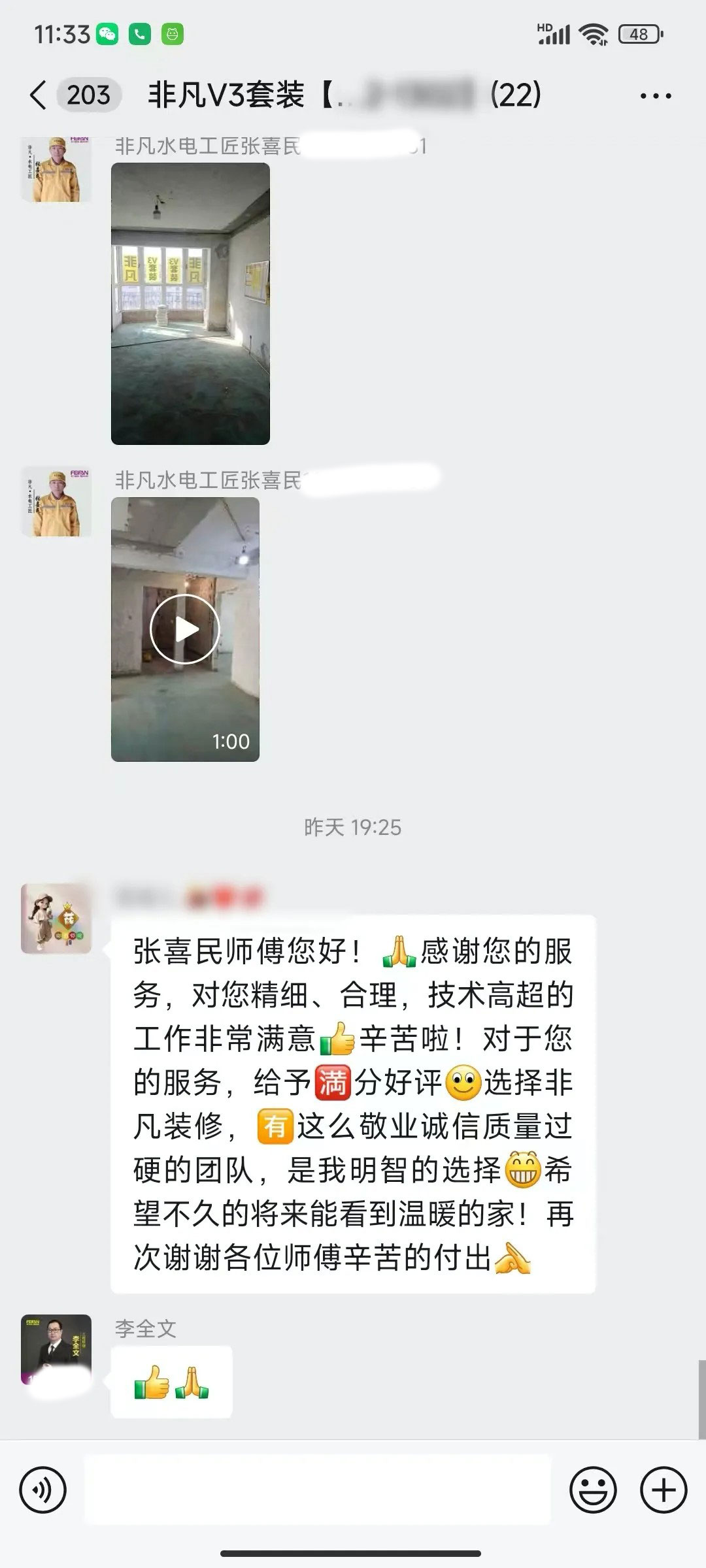Go back to the chat list
The width and height of the screenshot is (706, 1568).
tap(39, 95)
